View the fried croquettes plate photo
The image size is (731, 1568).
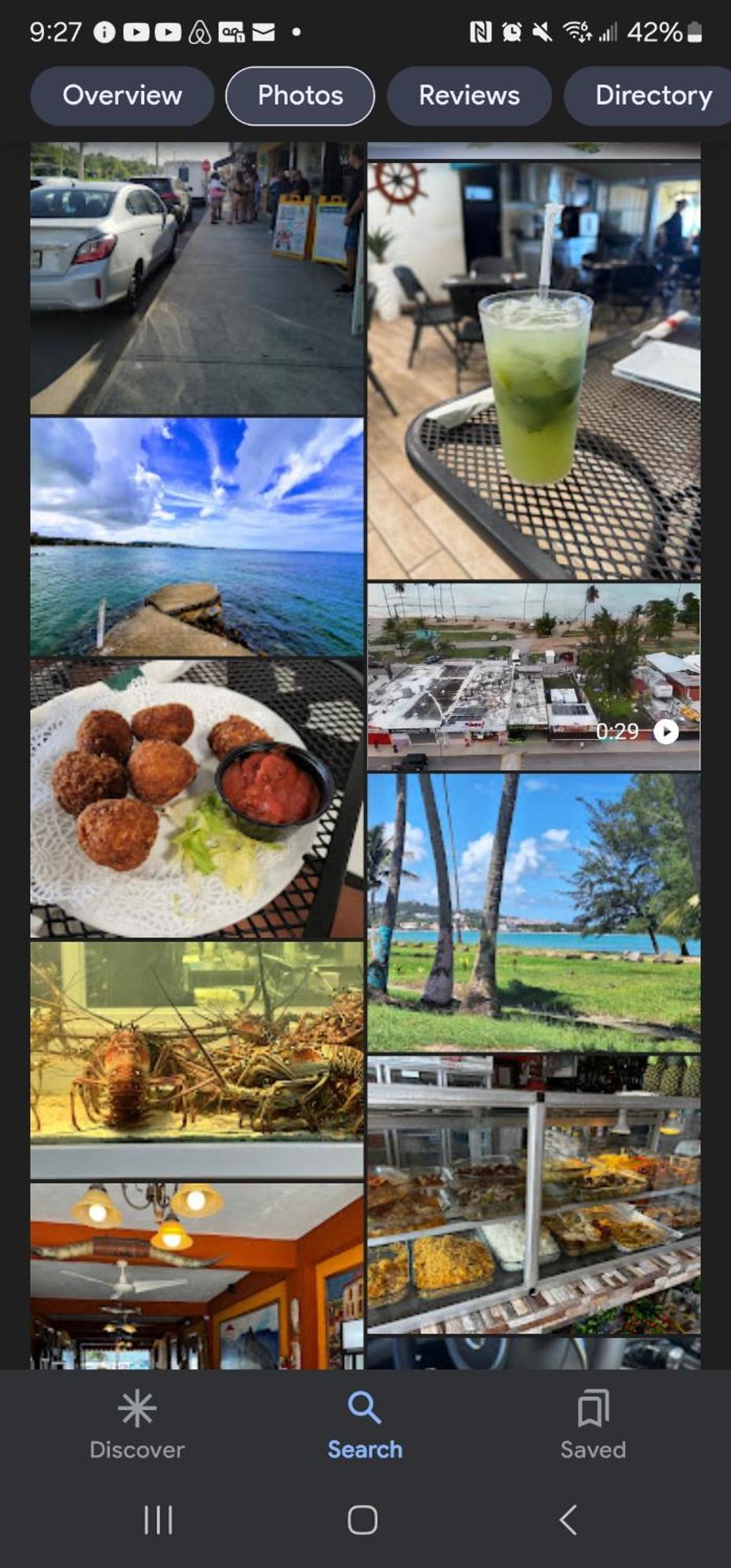196,798
